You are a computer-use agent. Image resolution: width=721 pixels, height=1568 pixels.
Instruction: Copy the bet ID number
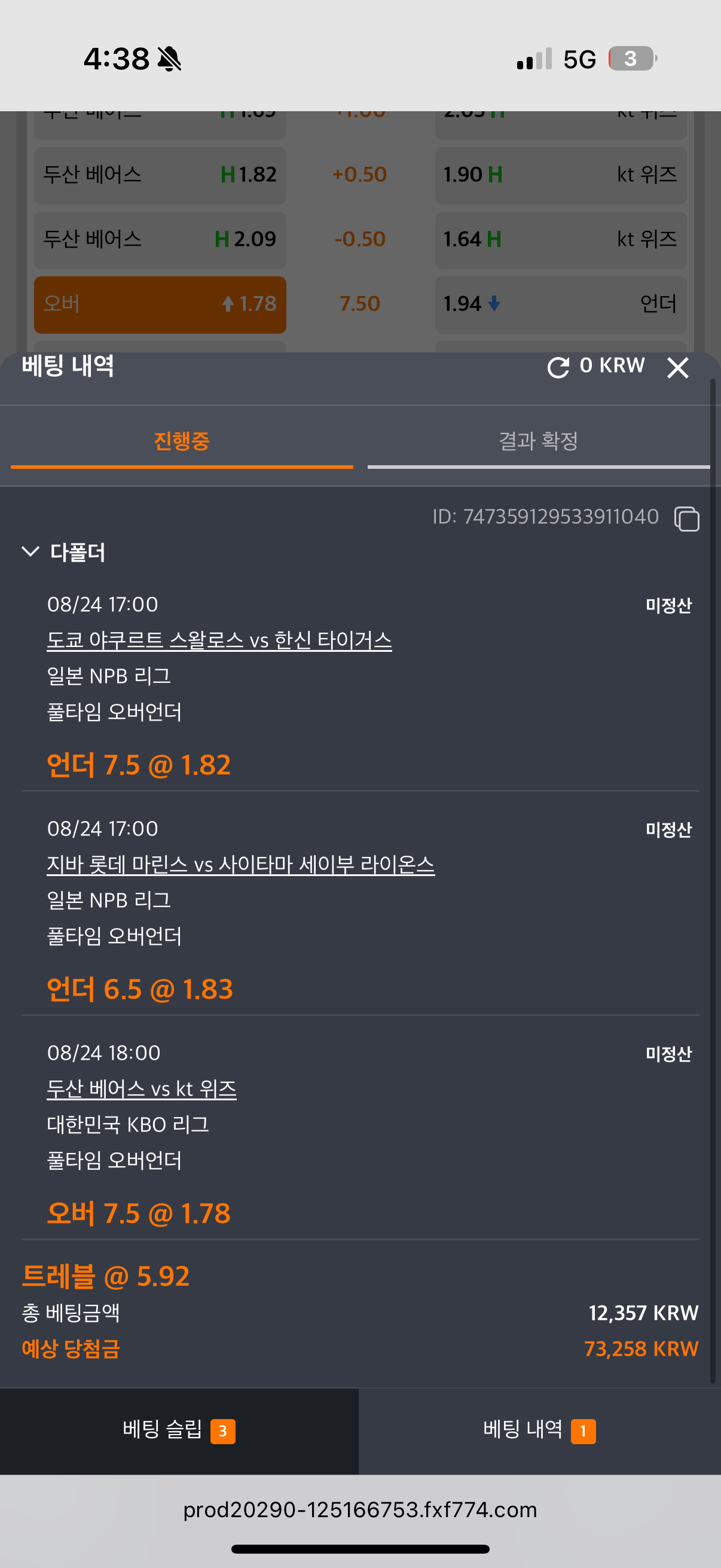(x=686, y=518)
